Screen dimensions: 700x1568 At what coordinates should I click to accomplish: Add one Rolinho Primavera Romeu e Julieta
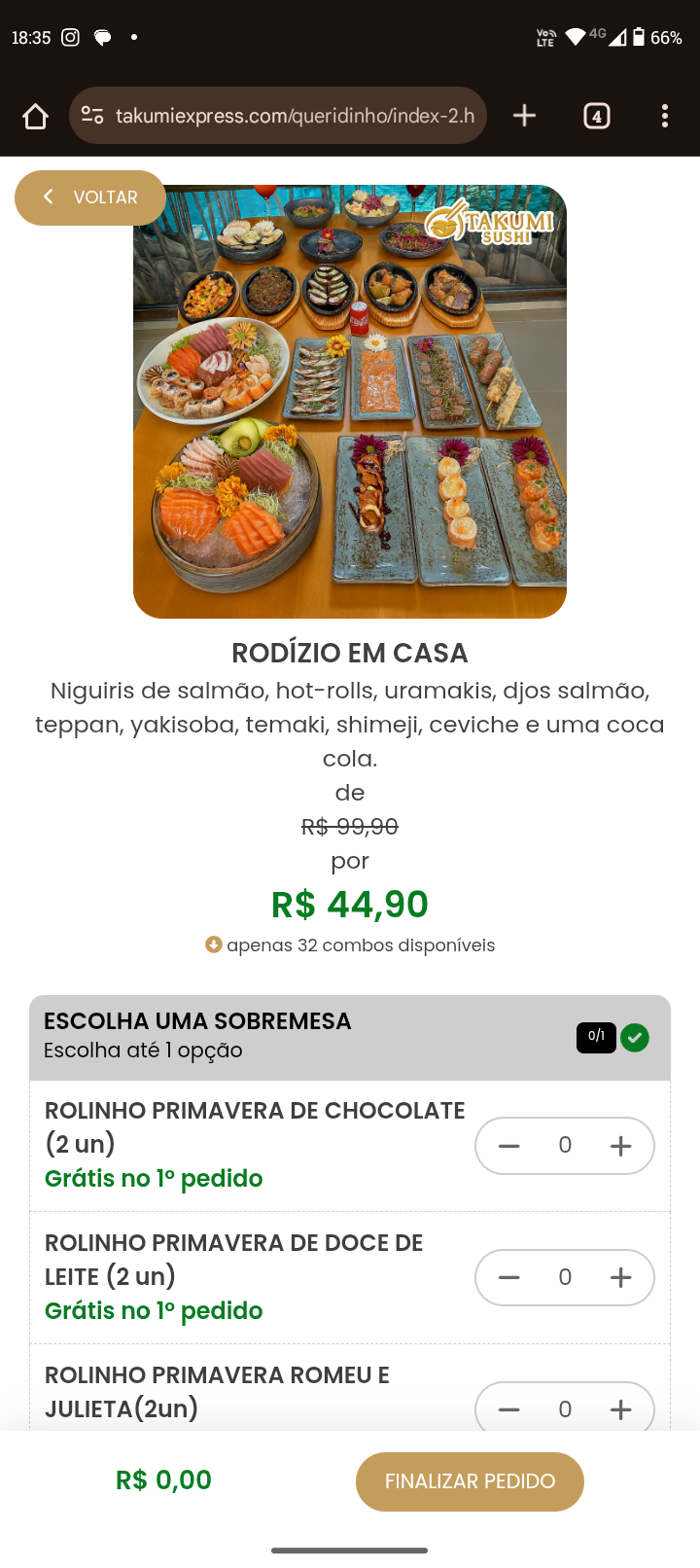click(x=620, y=1409)
